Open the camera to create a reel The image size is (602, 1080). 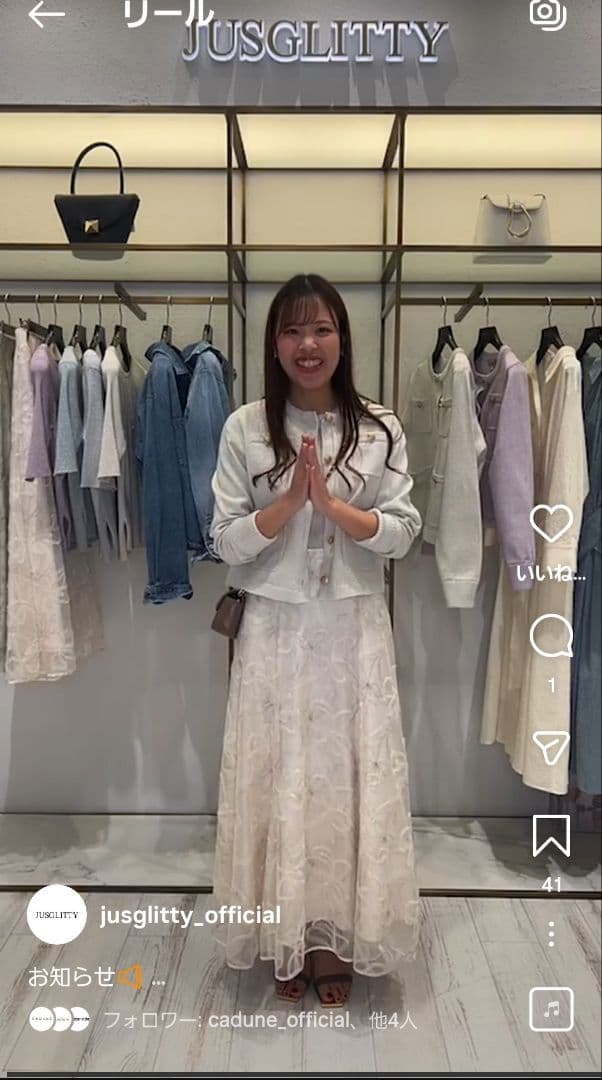point(547,13)
